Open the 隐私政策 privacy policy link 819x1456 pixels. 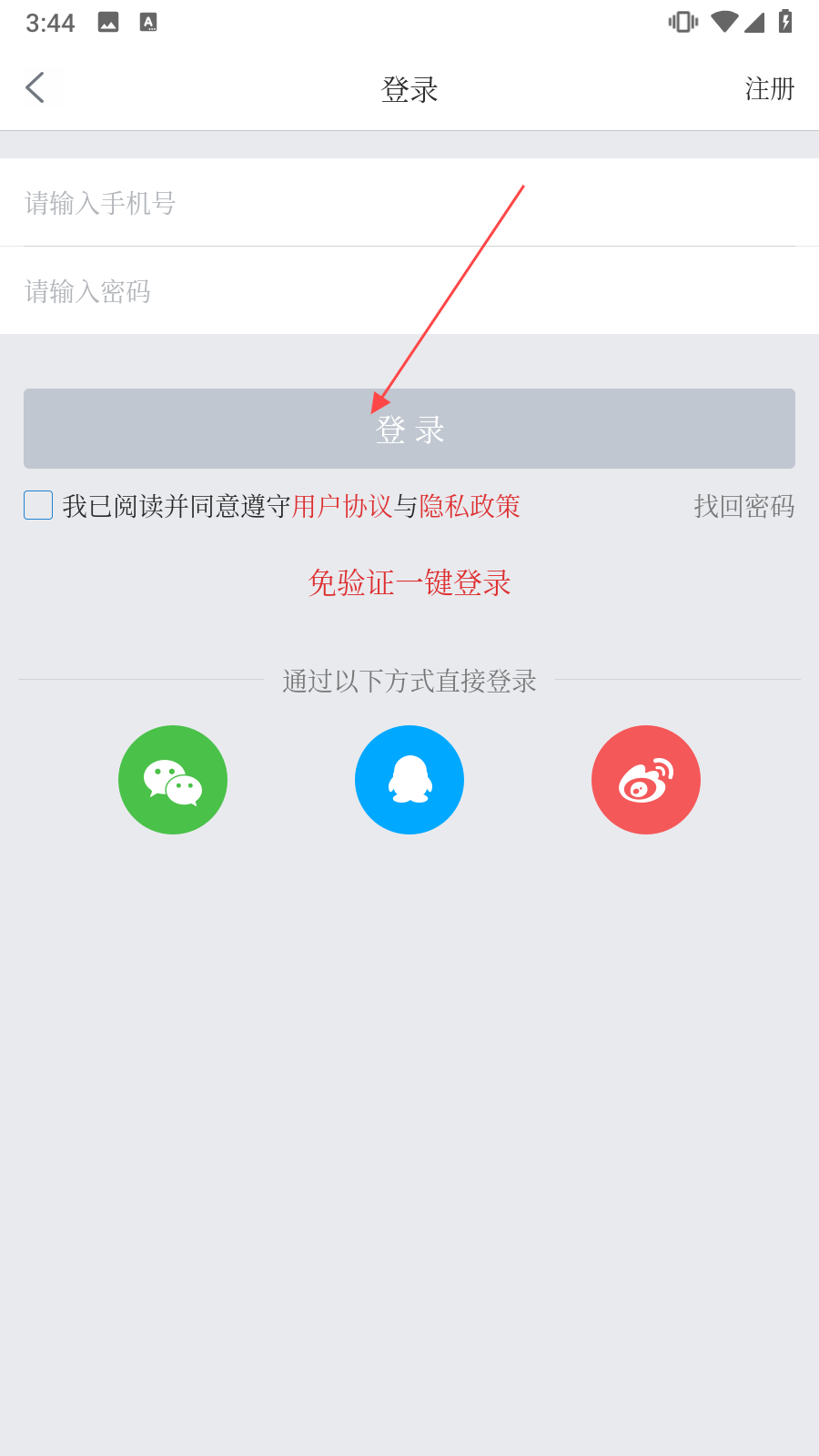pos(470,506)
